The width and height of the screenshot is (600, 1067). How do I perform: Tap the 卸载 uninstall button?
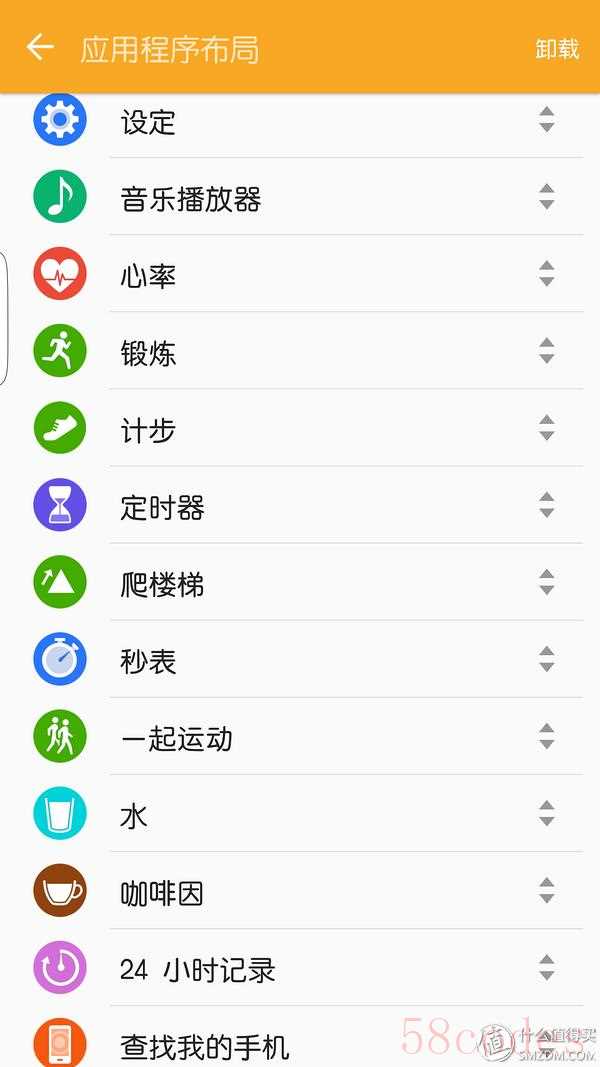tap(557, 49)
